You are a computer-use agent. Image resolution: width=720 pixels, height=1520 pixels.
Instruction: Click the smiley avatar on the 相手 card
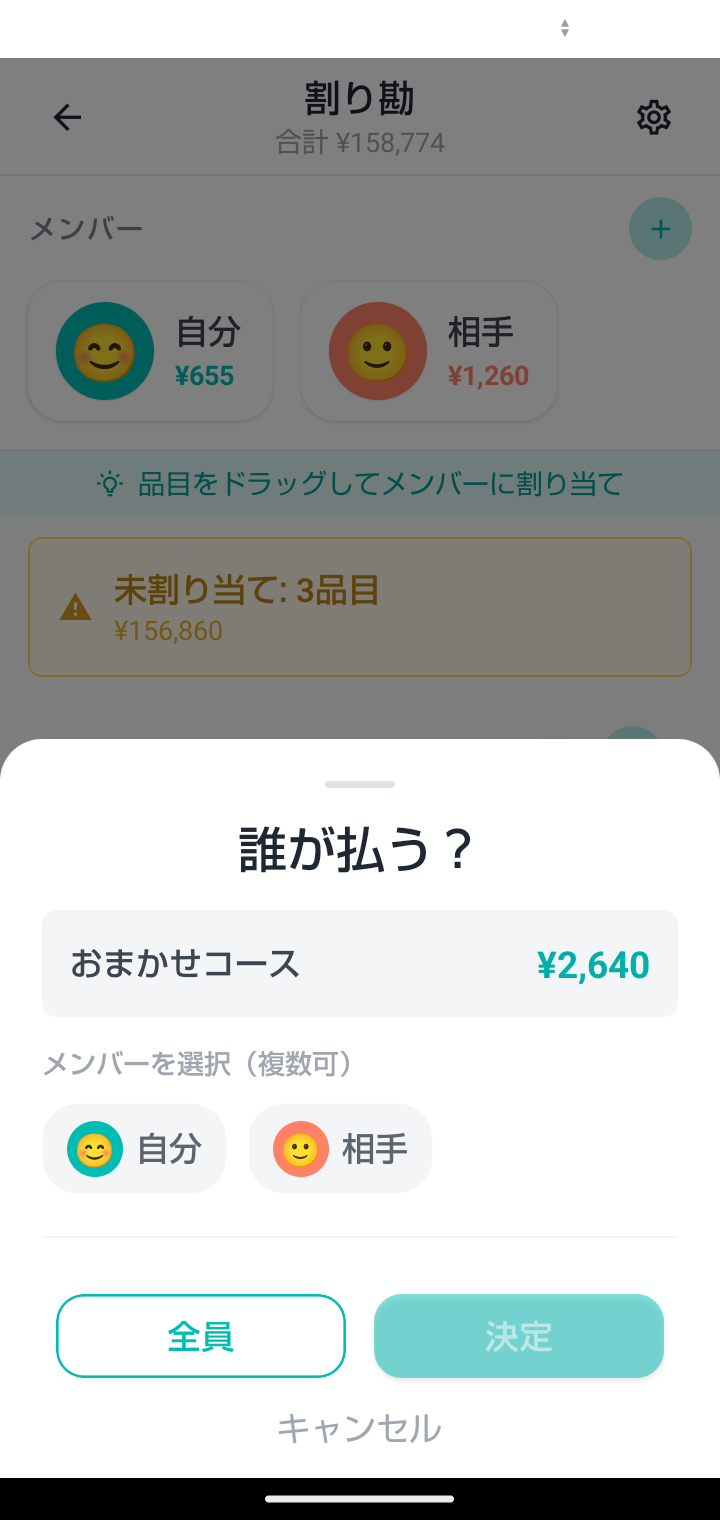tap(378, 351)
